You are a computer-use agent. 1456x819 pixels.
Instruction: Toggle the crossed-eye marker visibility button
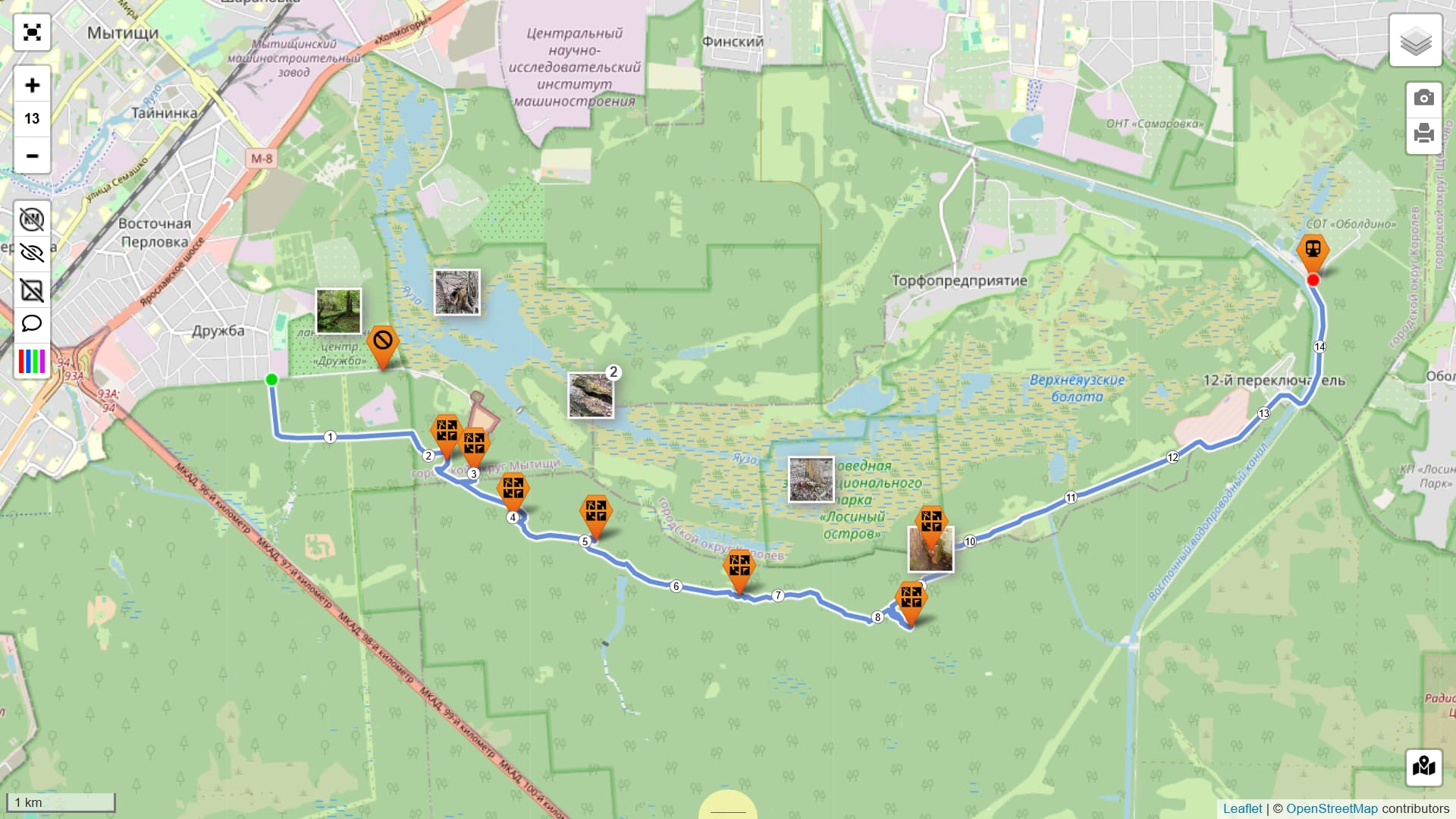(x=32, y=253)
